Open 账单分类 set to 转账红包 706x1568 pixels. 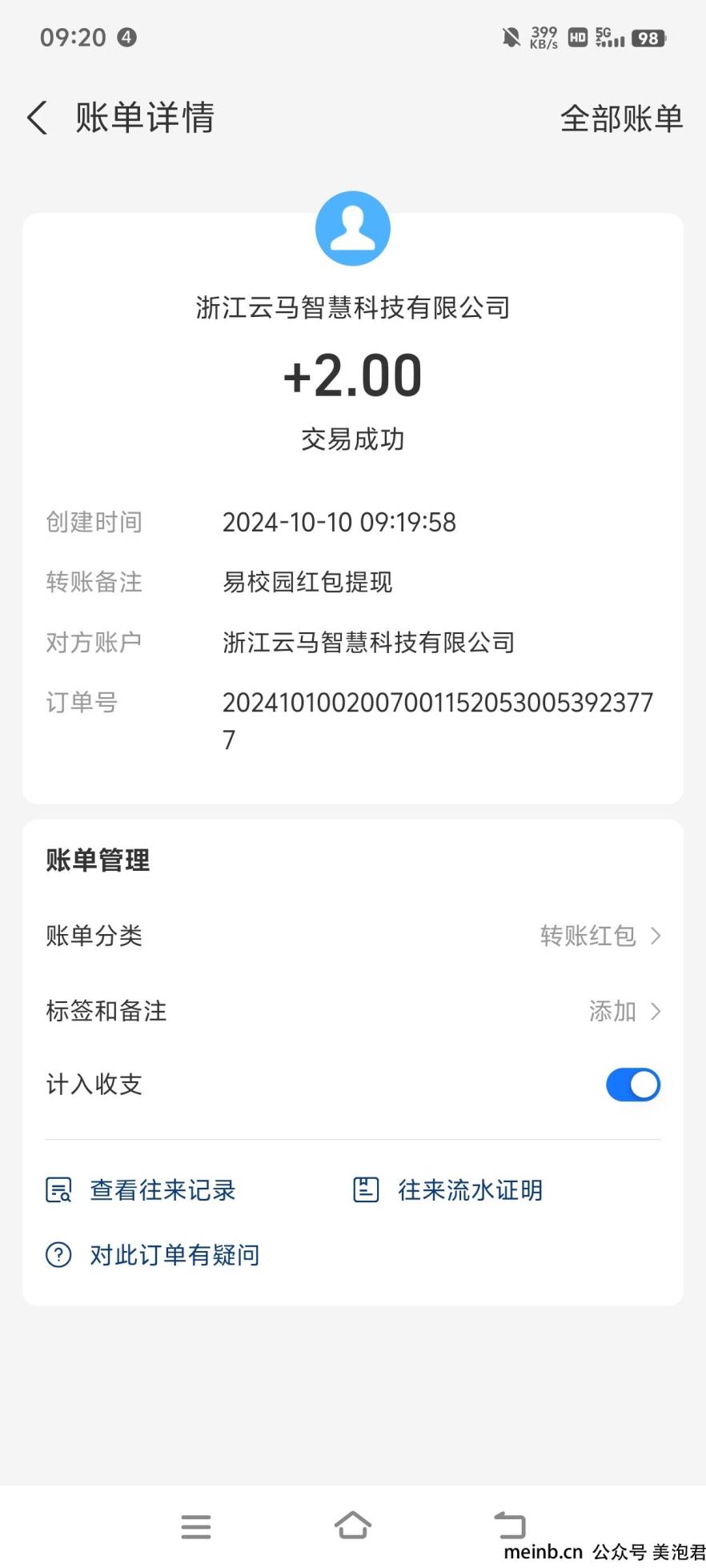tap(353, 936)
